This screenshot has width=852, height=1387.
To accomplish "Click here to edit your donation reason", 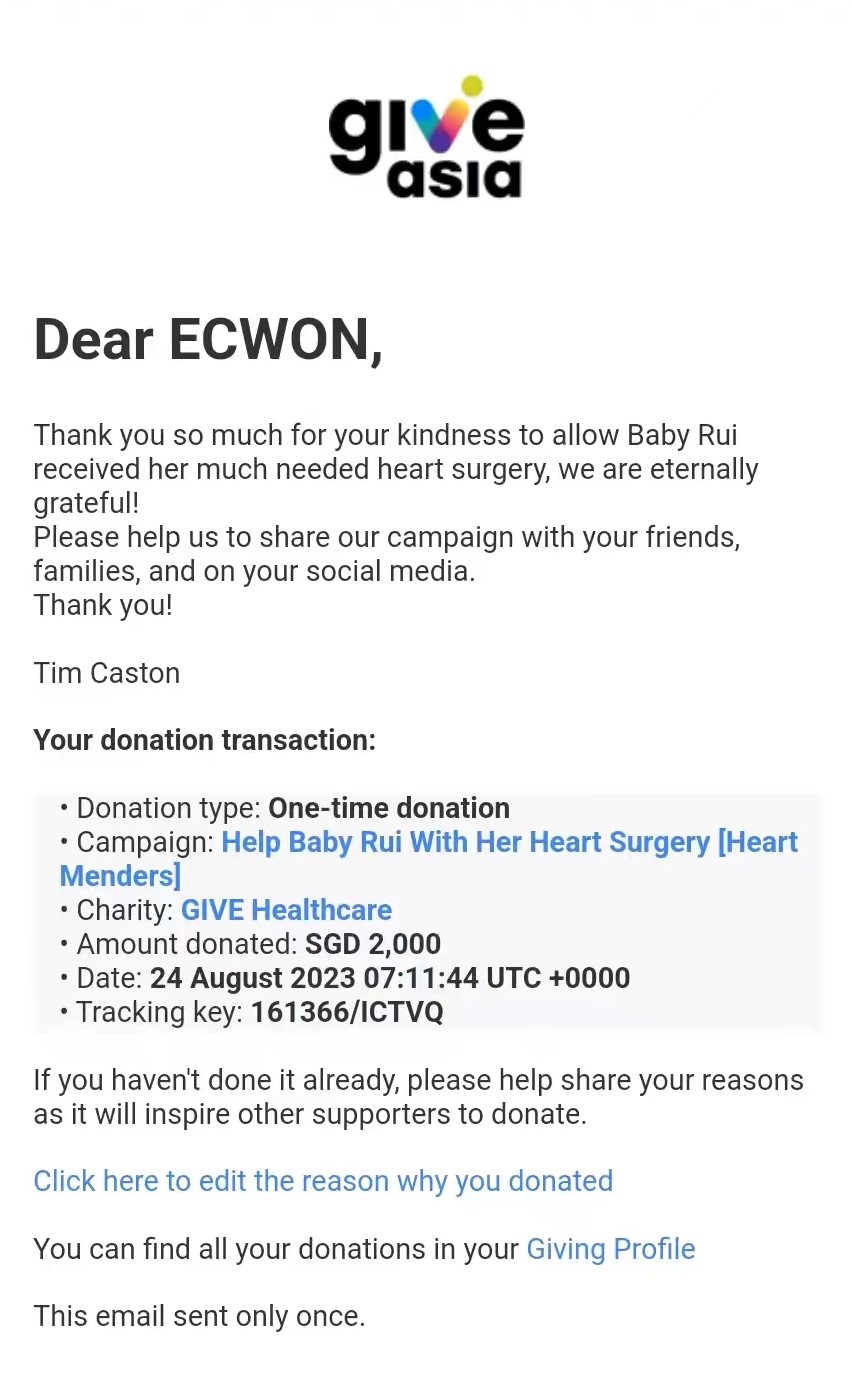I will click(x=323, y=1181).
